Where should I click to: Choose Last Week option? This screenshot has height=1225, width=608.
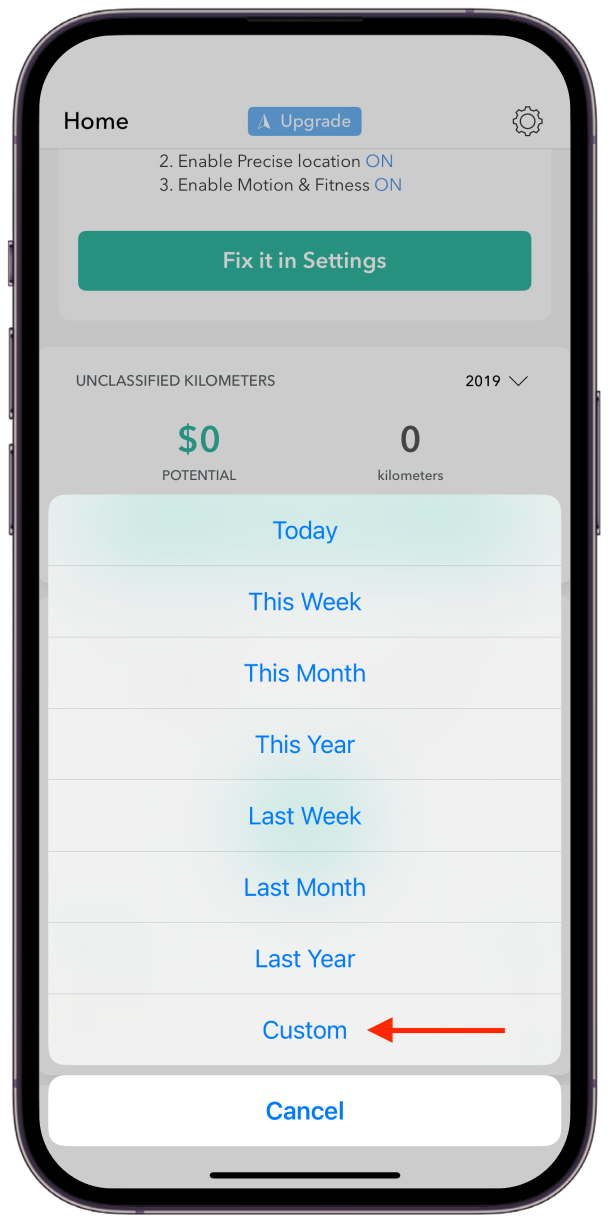coord(304,816)
